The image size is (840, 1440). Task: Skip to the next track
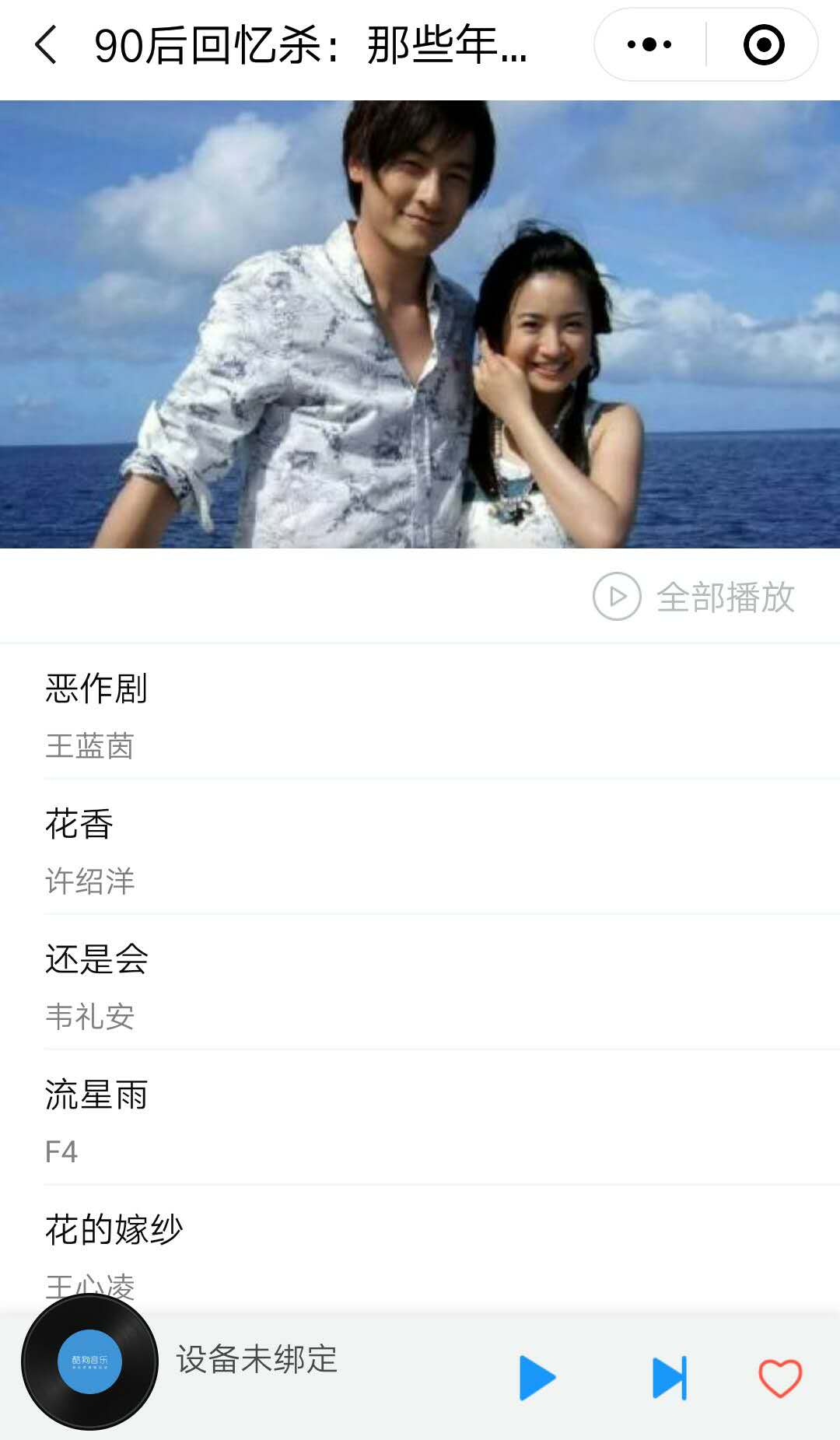coord(670,1378)
